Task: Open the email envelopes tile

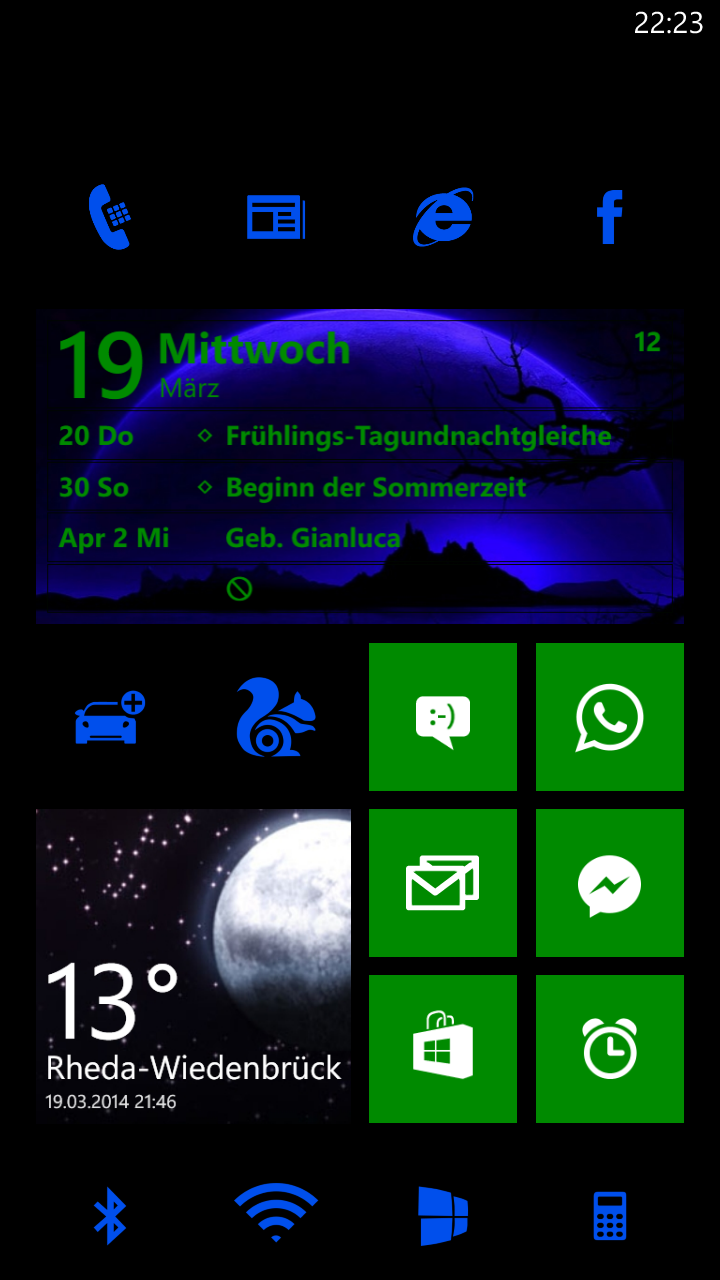Action: point(443,883)
